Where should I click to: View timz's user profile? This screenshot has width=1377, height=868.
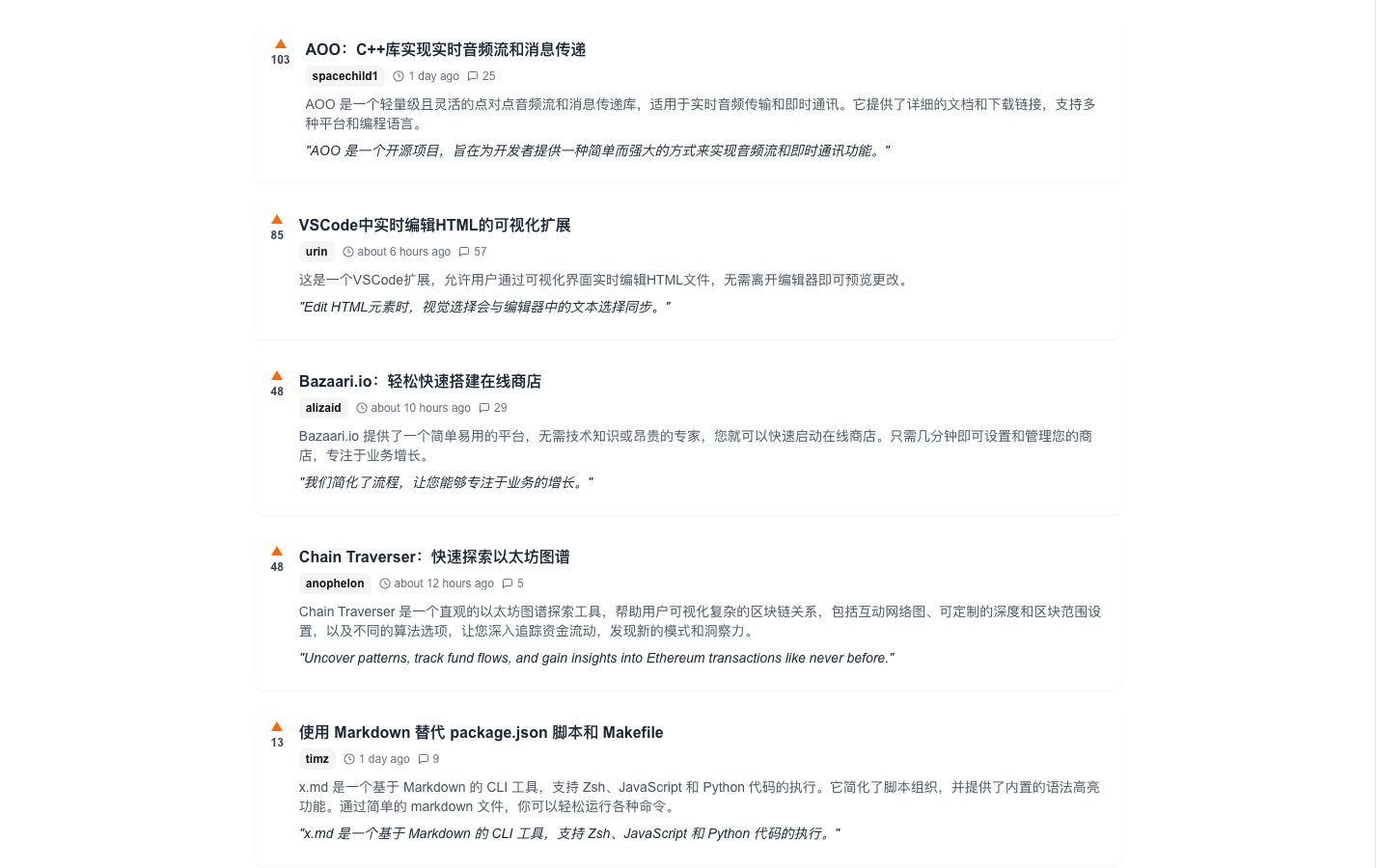(317, 759)
